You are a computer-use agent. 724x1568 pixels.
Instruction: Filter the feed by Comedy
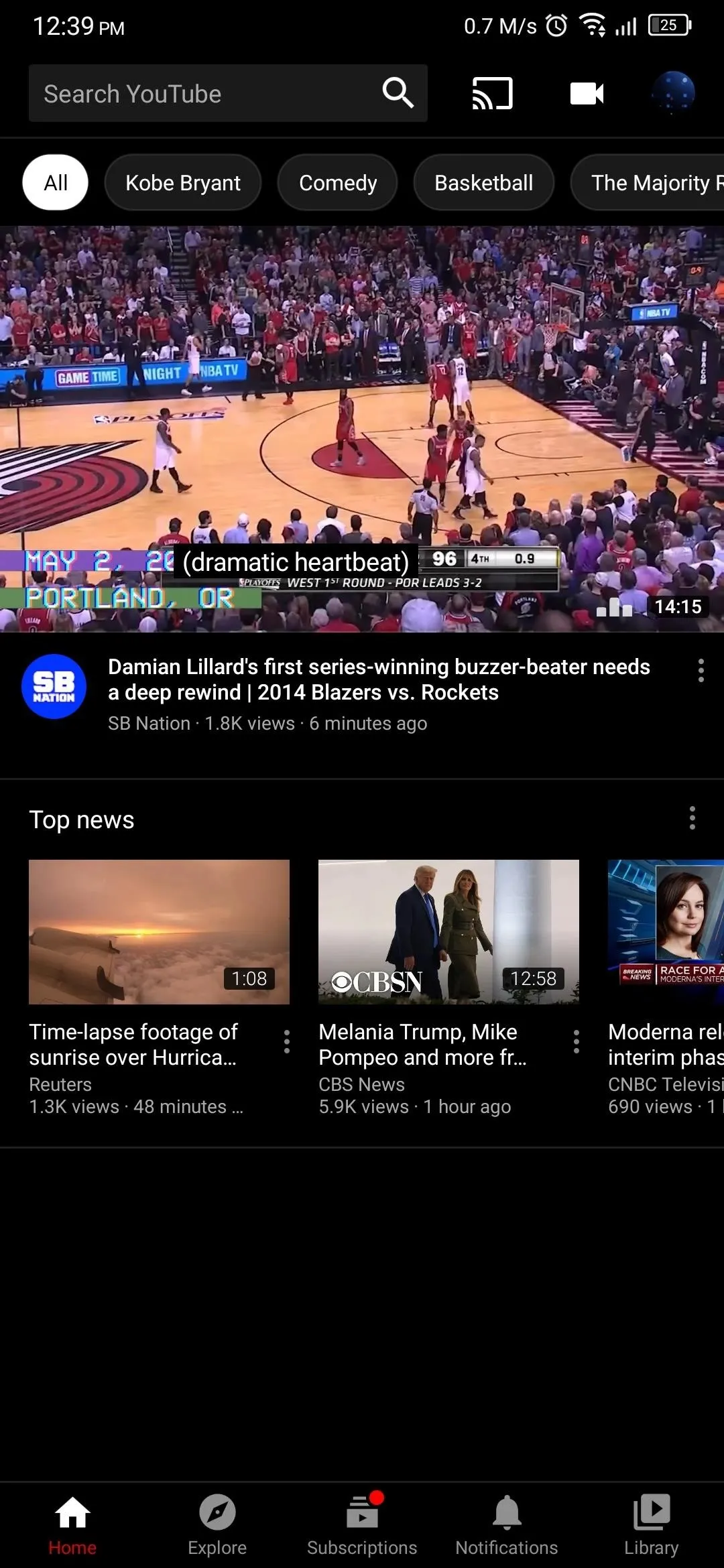tap(338, 182)
